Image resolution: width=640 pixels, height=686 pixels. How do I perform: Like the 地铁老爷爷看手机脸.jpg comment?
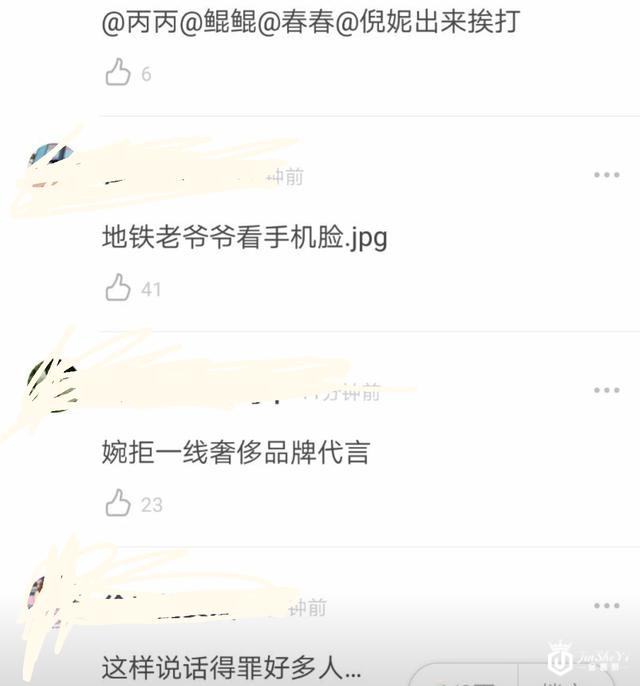[x=118, y=289]
